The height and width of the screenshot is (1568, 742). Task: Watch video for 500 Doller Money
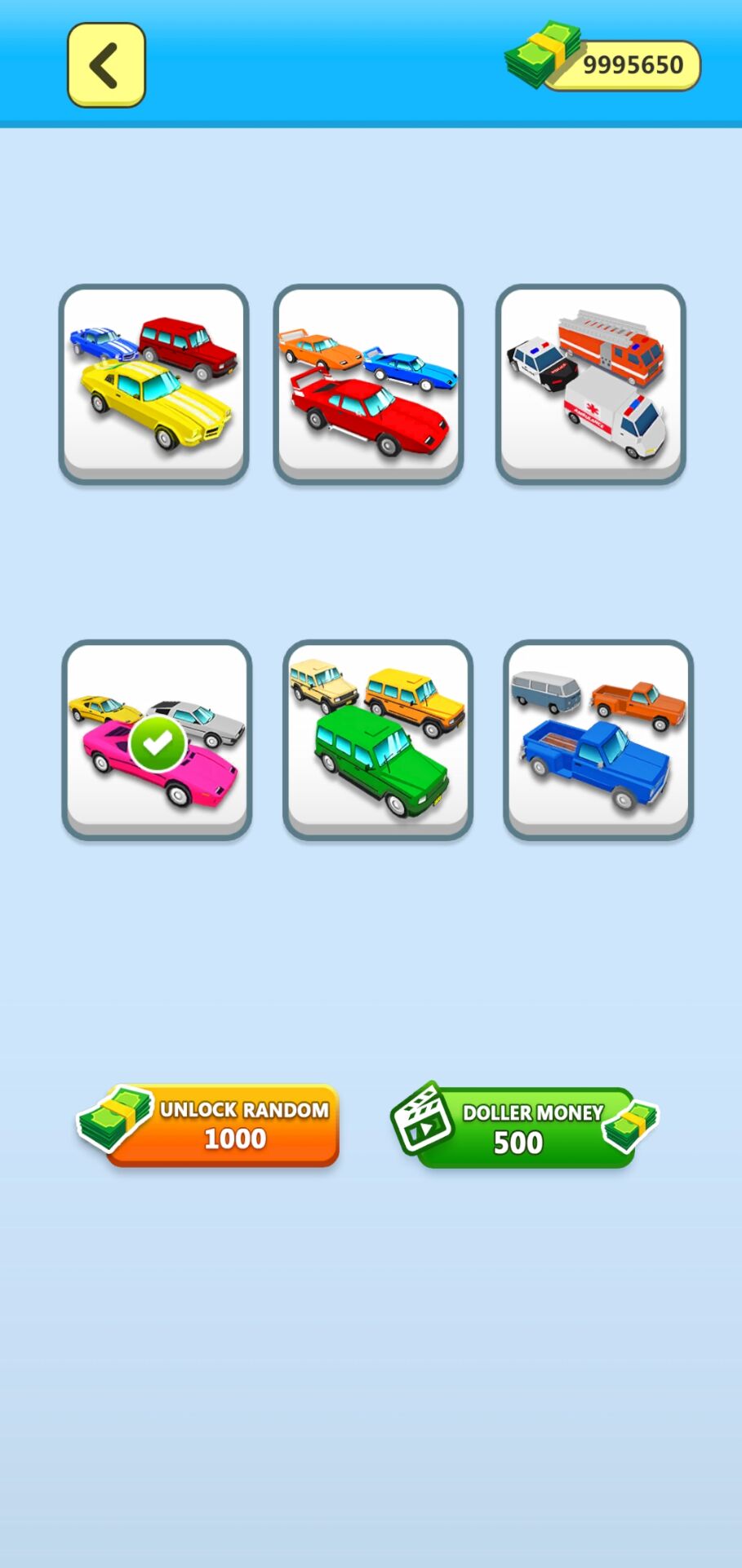pos(524,1127)
